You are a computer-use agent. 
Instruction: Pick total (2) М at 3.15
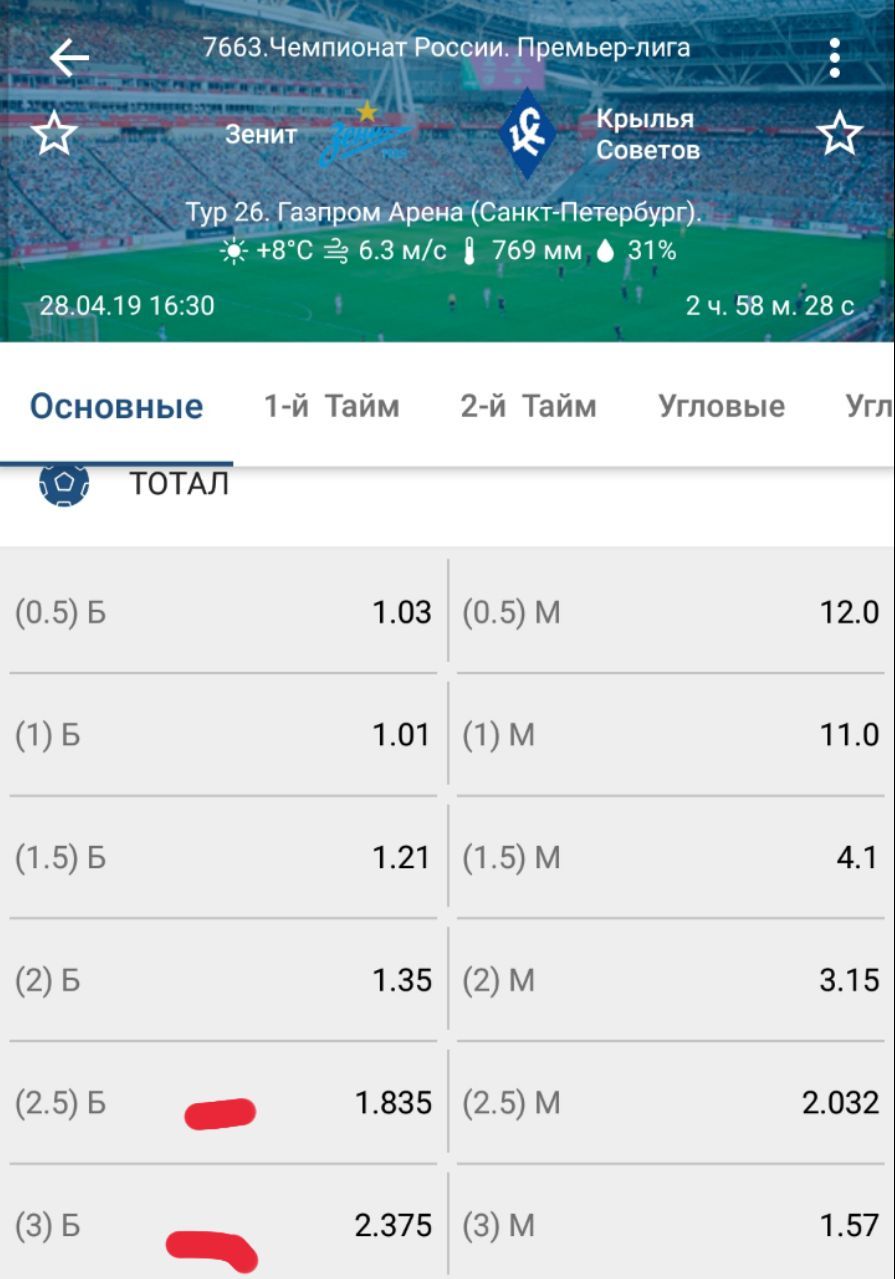[x=670, y=980]
